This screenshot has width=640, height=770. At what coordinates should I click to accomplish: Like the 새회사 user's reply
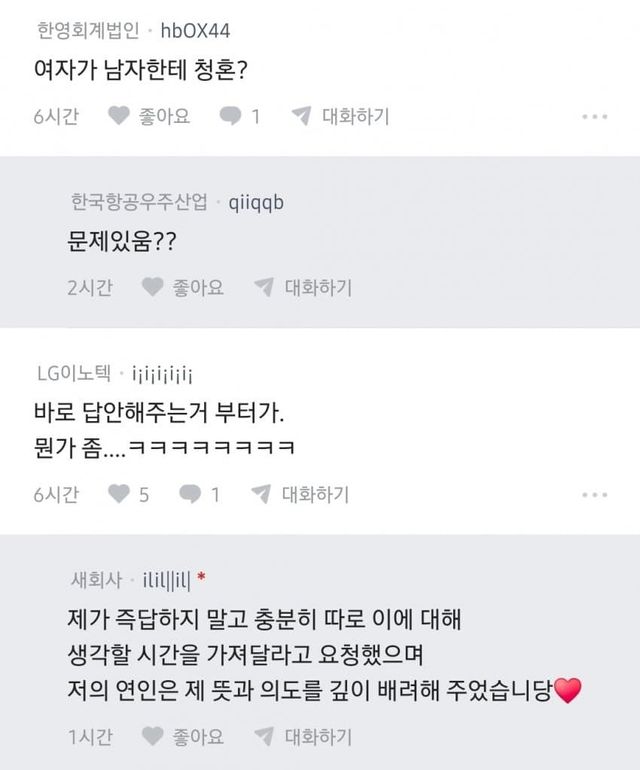point(182,738)
